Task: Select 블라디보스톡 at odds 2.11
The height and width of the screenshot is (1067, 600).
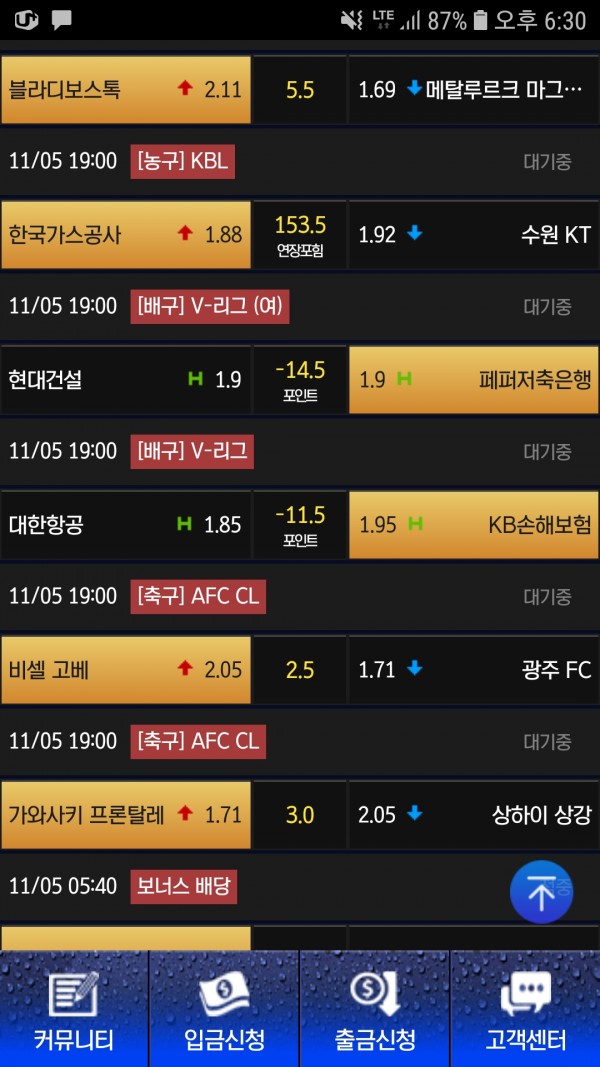Action: click(x=126, y=90)
